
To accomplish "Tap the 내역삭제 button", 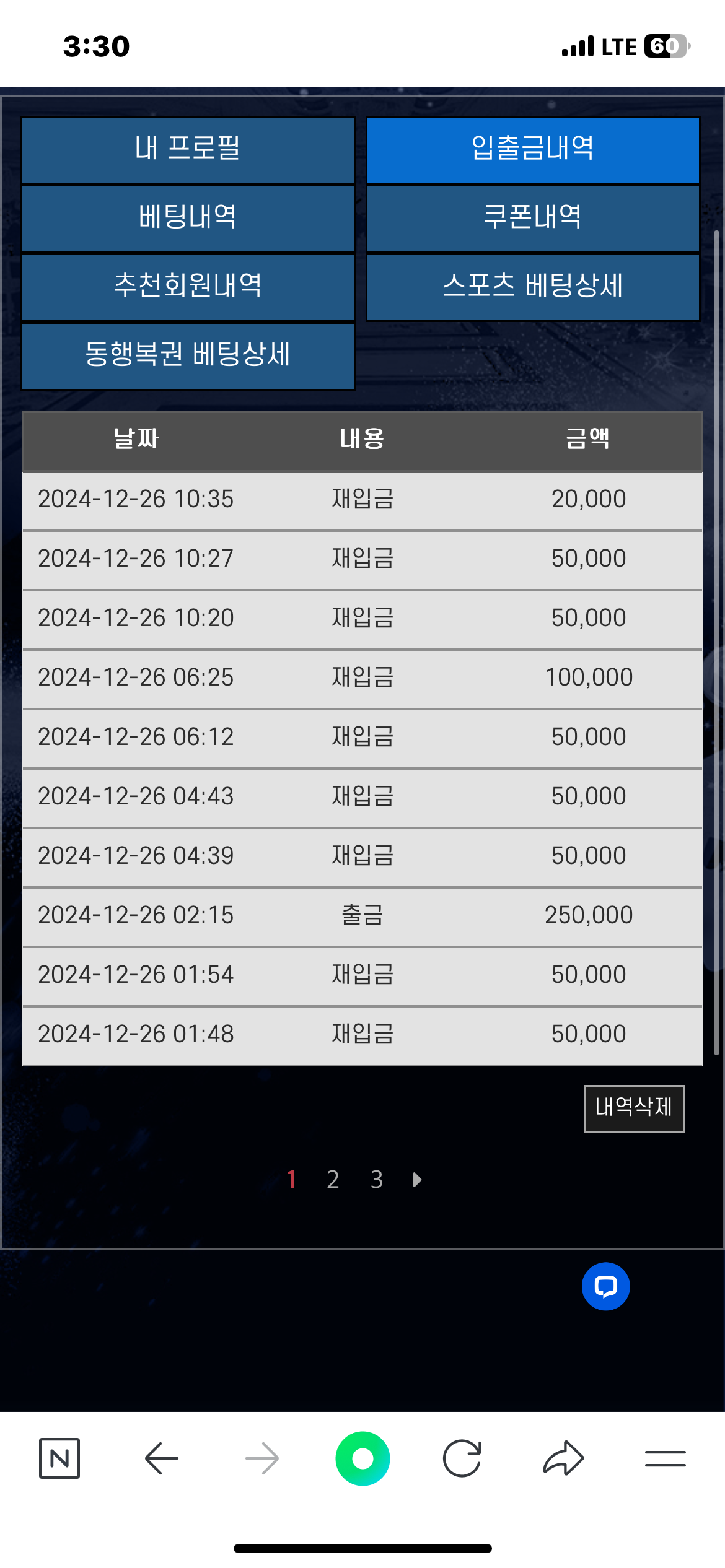I will pos(633,1108).
